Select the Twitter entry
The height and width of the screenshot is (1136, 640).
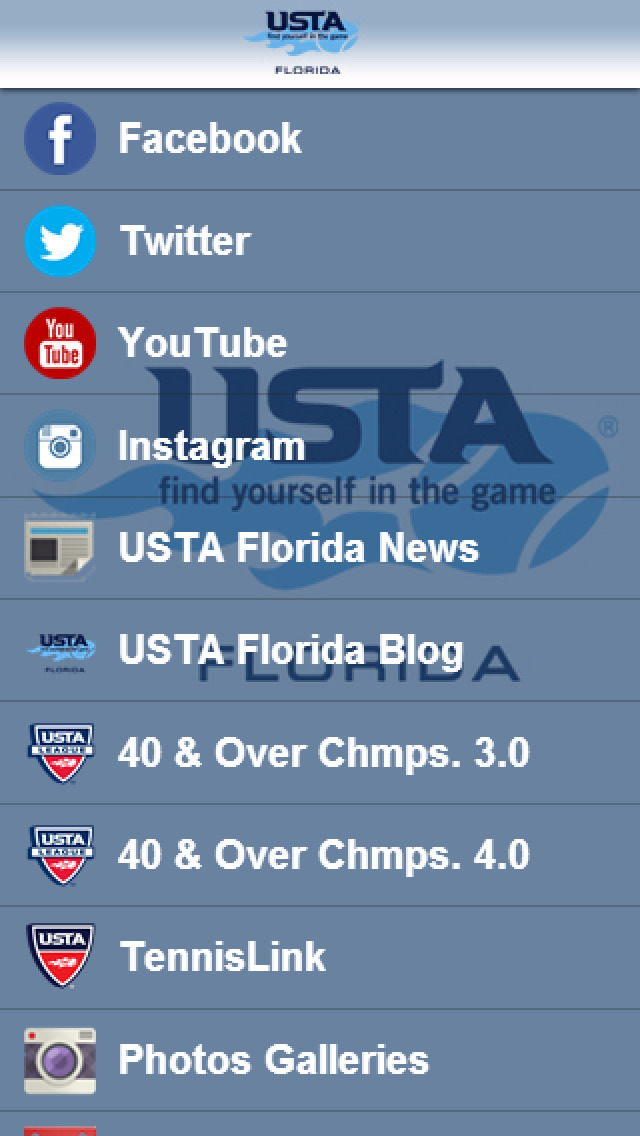click(320, 241)
